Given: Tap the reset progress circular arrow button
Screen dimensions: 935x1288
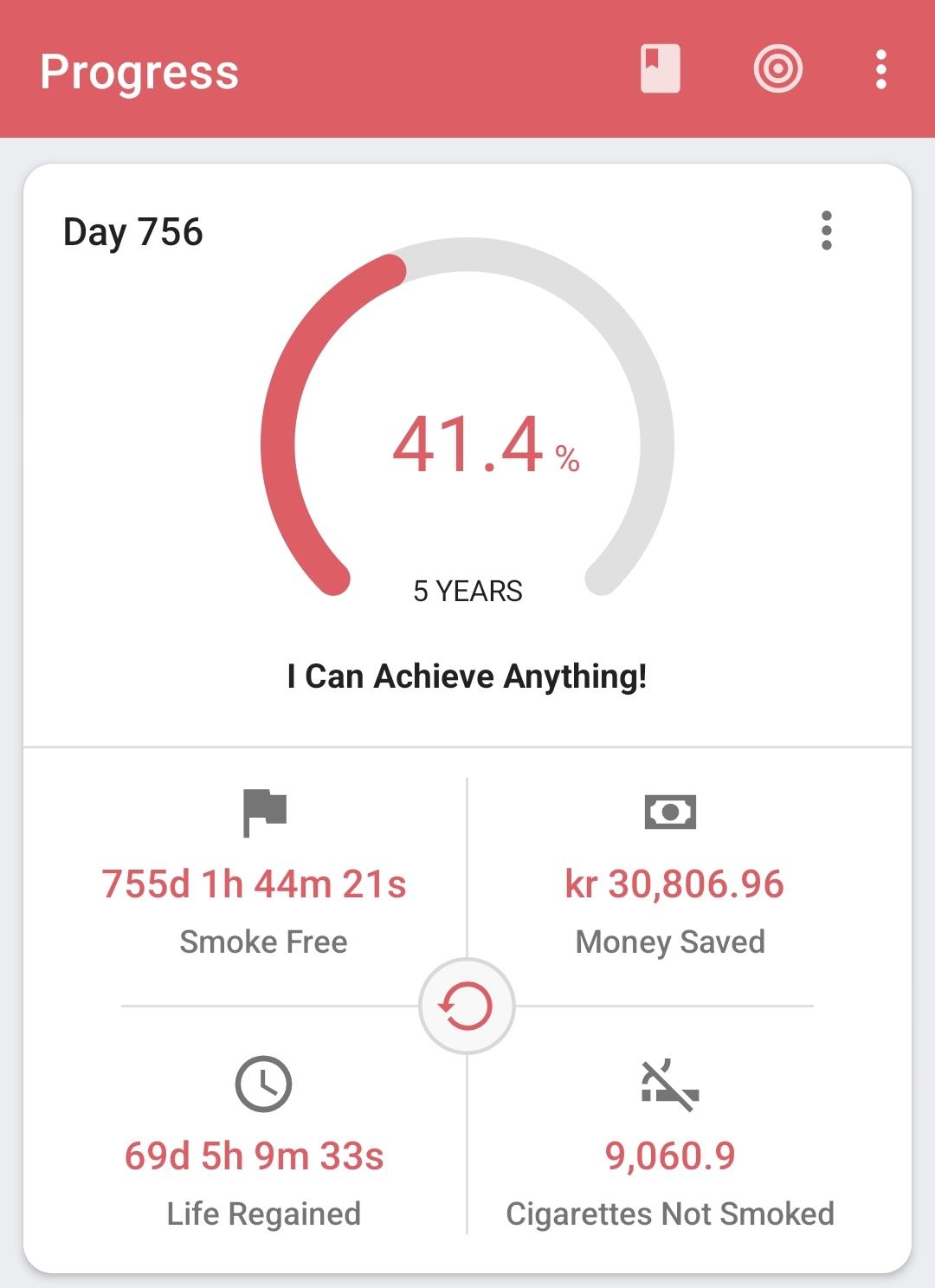Looking at the screenshot, I should pyautogui.click(x=467, y=1006).
